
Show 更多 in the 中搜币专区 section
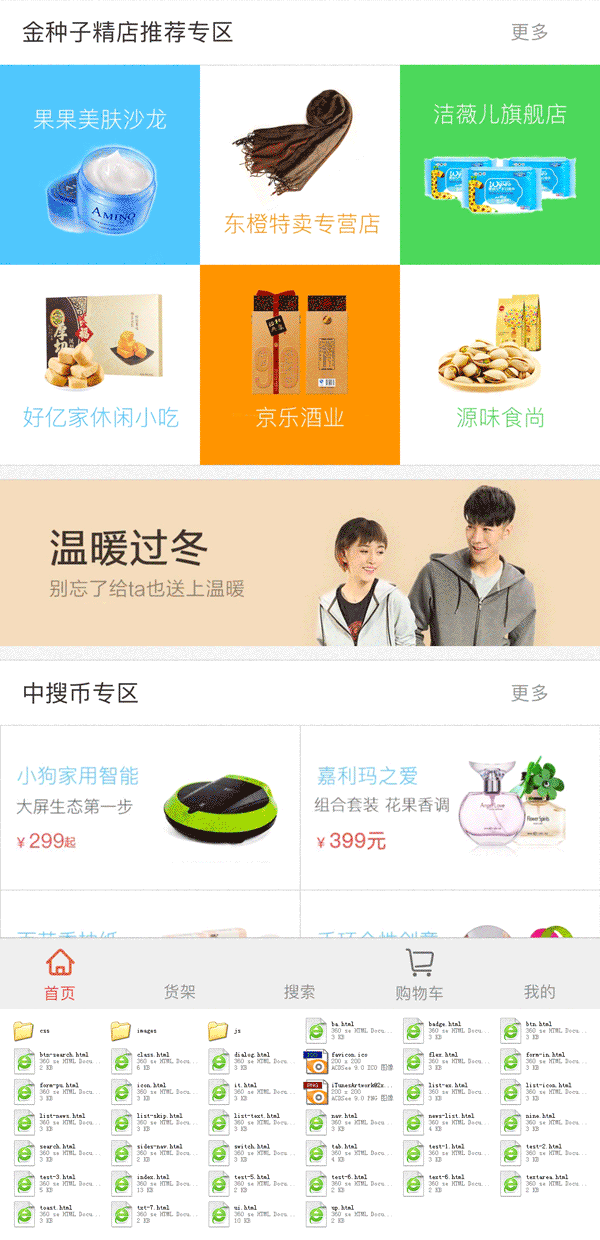pyautogui.click(x=529, y=693)
